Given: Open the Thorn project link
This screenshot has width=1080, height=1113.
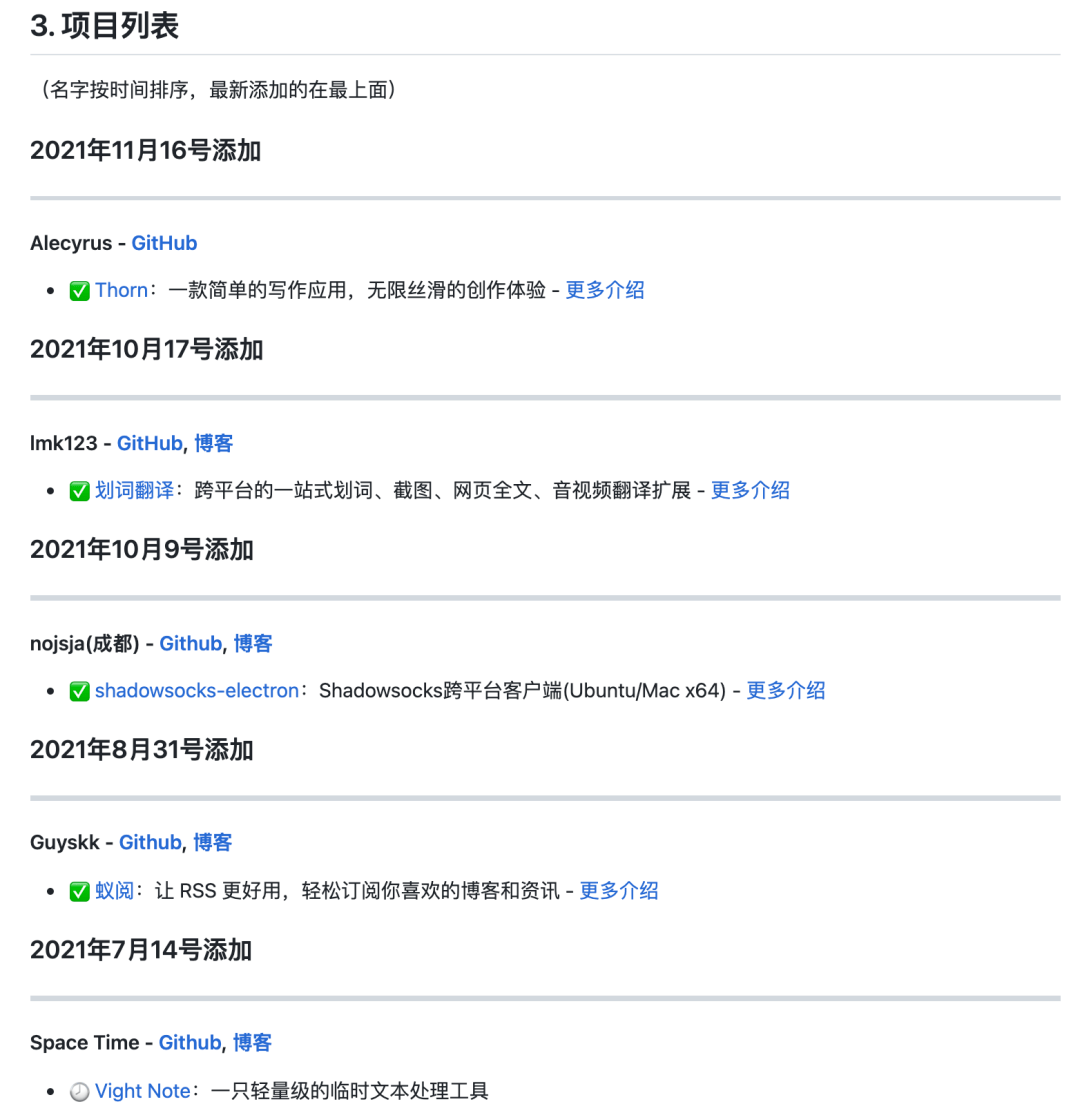Looking at the screenshot, I should point(121,290).
